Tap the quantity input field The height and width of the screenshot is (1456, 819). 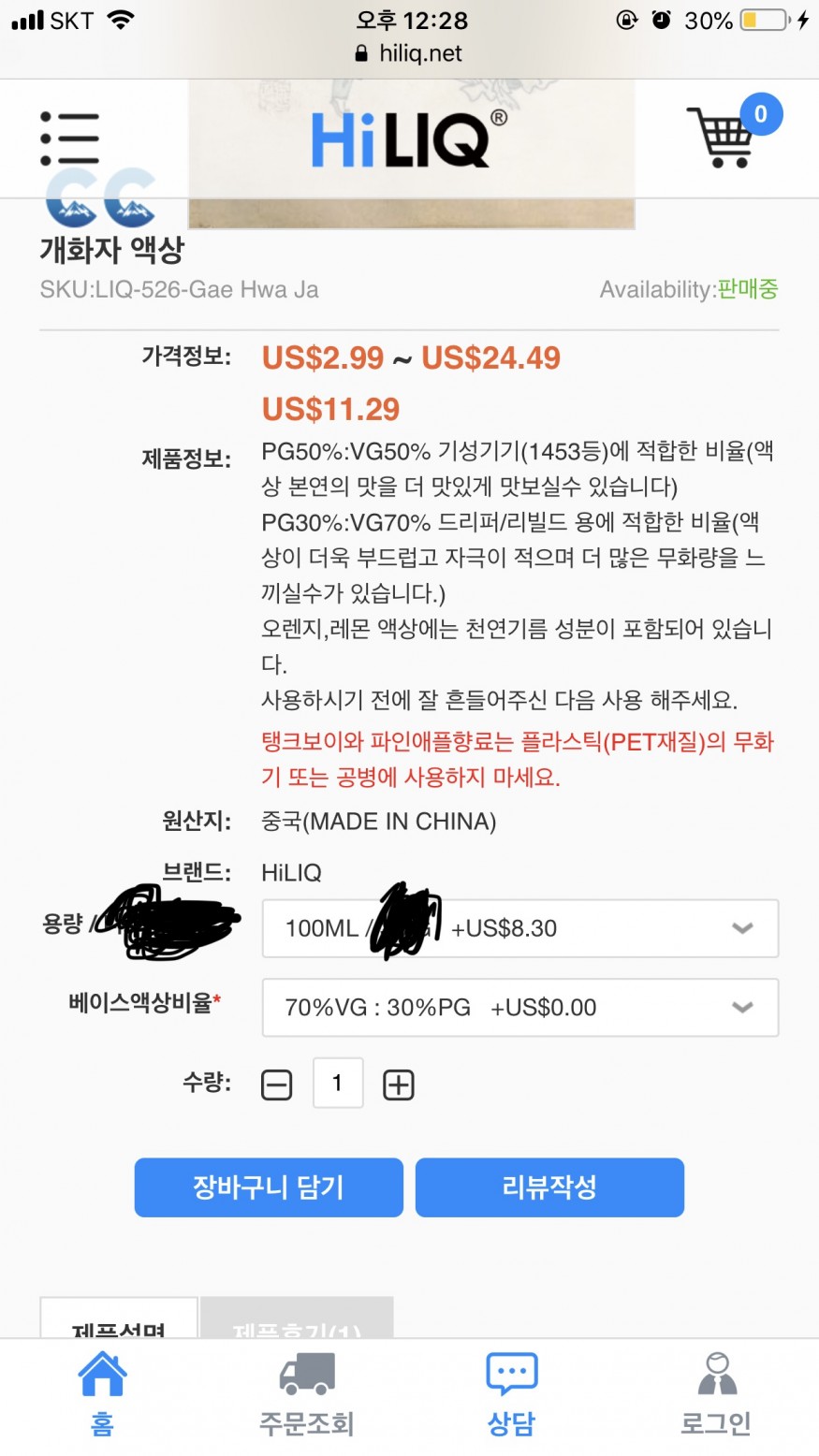pos(337,1084)
